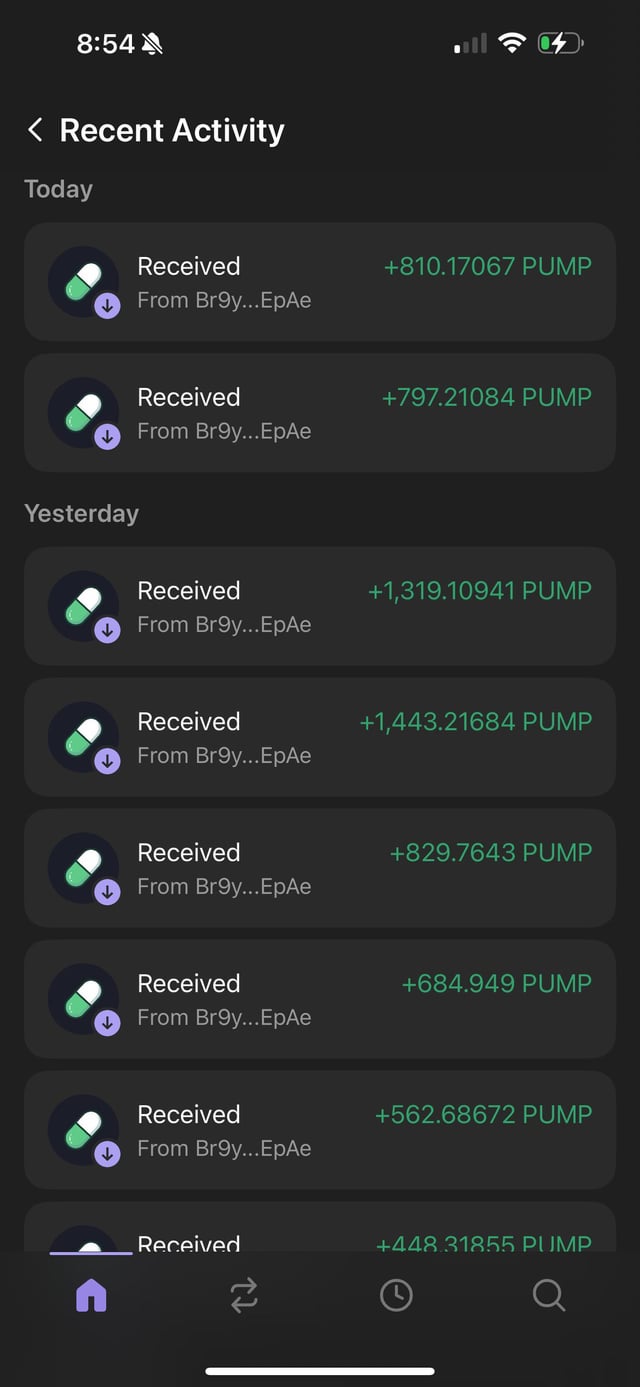The height and width of the screenshot is (1387, 640).
Task: Go back from Recent Activity
Action: (36, 130)
